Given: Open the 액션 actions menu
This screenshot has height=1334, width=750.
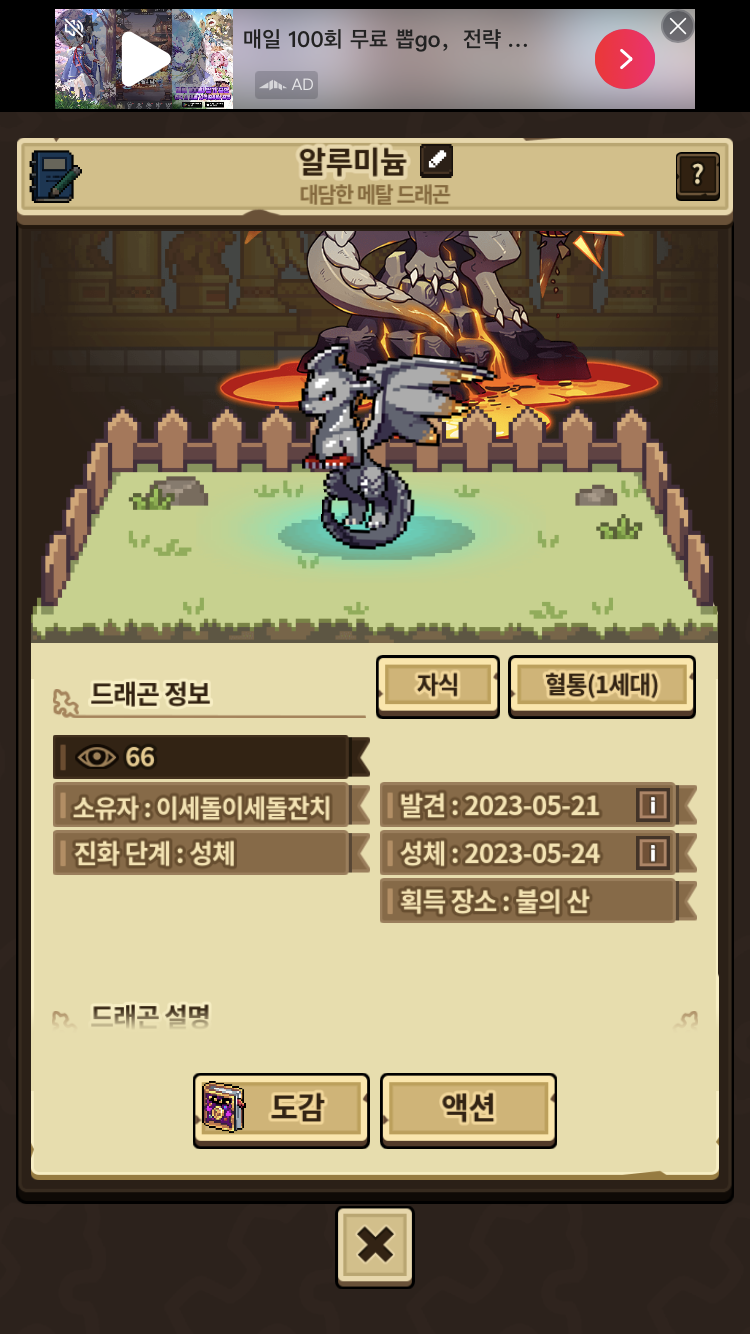Looking at the screenshot, I should click(x=468, y=1108).
